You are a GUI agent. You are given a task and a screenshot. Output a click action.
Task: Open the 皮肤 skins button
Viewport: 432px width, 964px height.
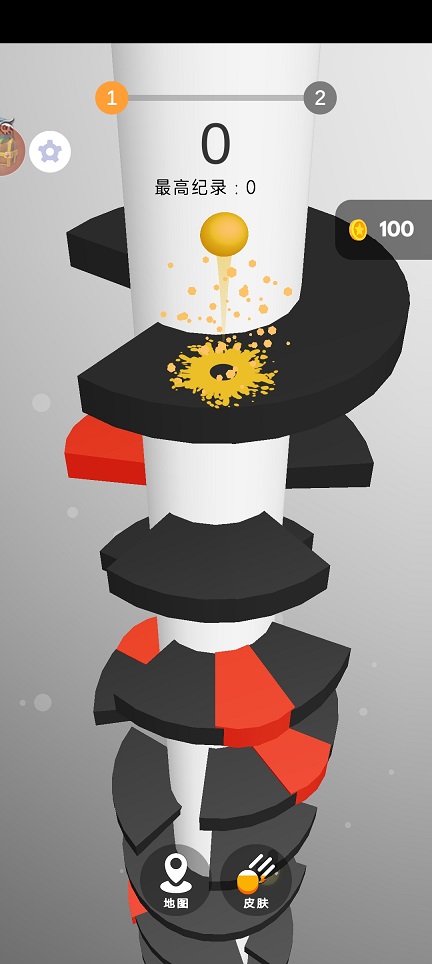pos(256,880)
